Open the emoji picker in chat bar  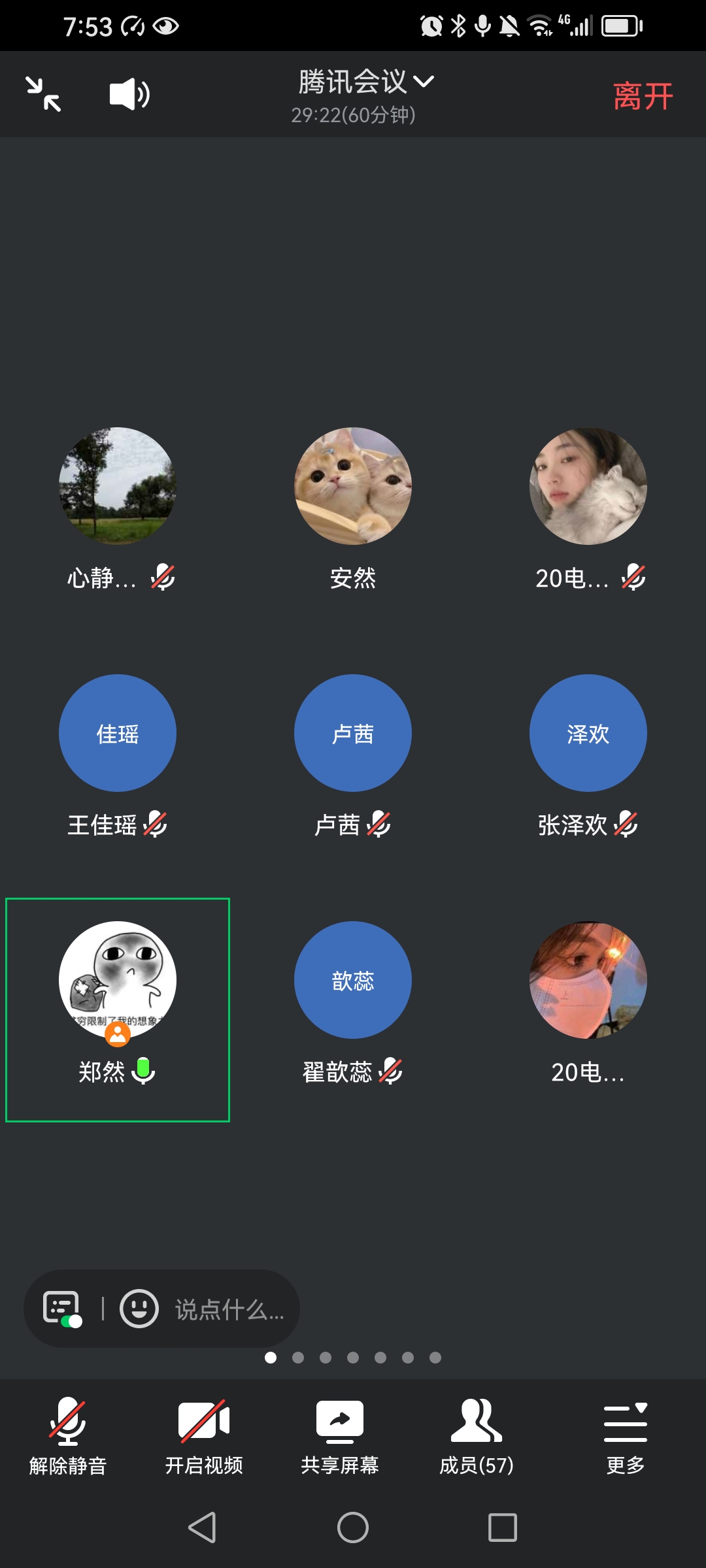pos(139,1309)
